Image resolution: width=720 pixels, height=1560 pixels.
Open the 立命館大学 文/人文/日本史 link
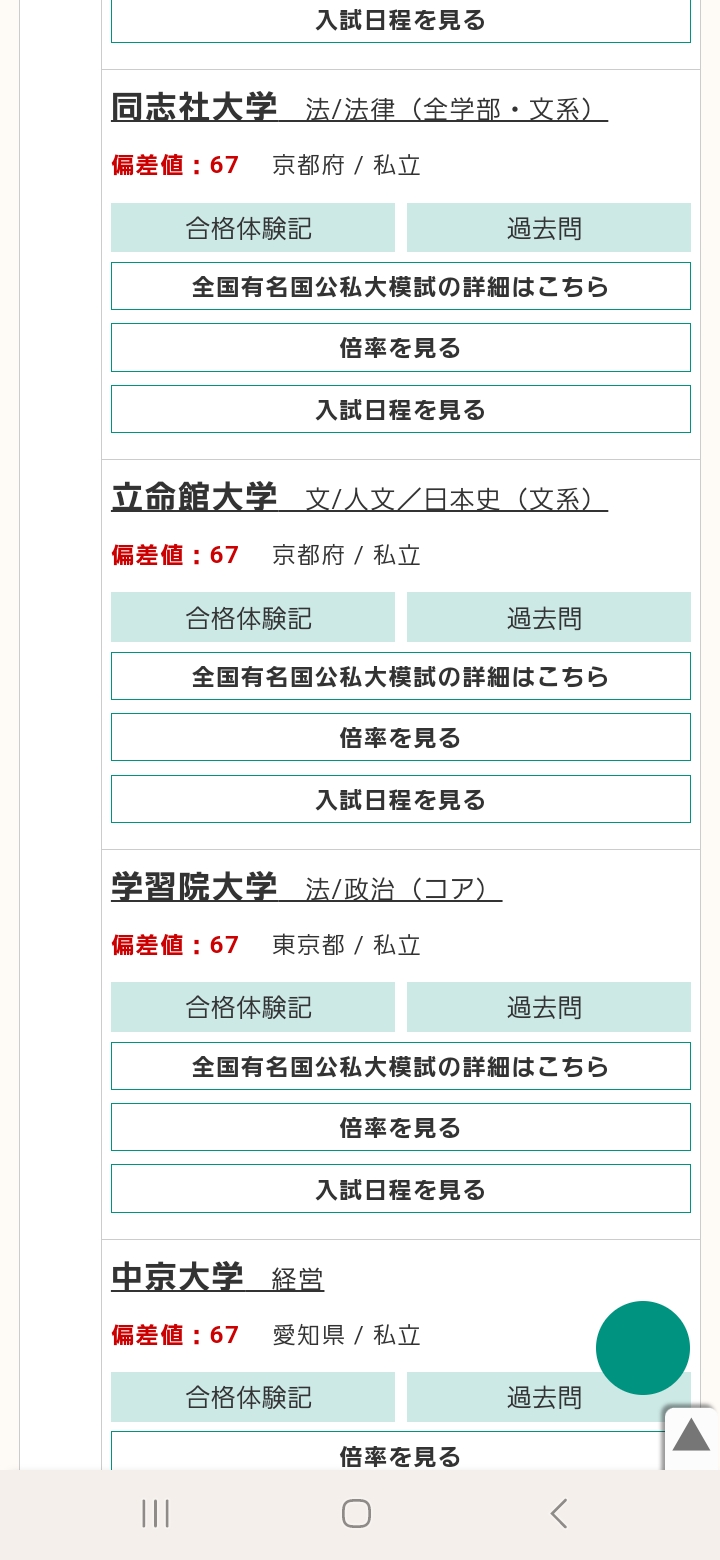point(358,498)
